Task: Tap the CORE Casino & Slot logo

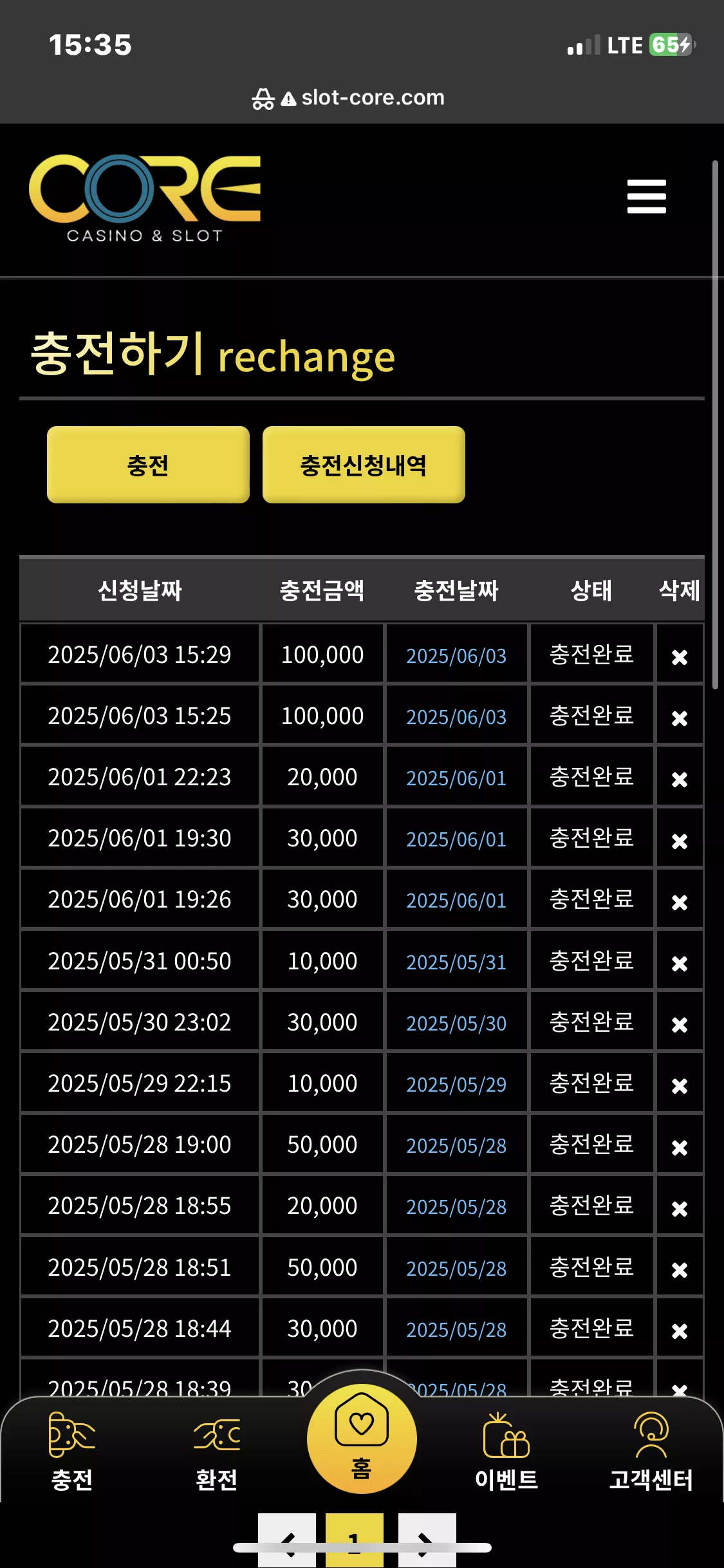Action: pos(145,198)
